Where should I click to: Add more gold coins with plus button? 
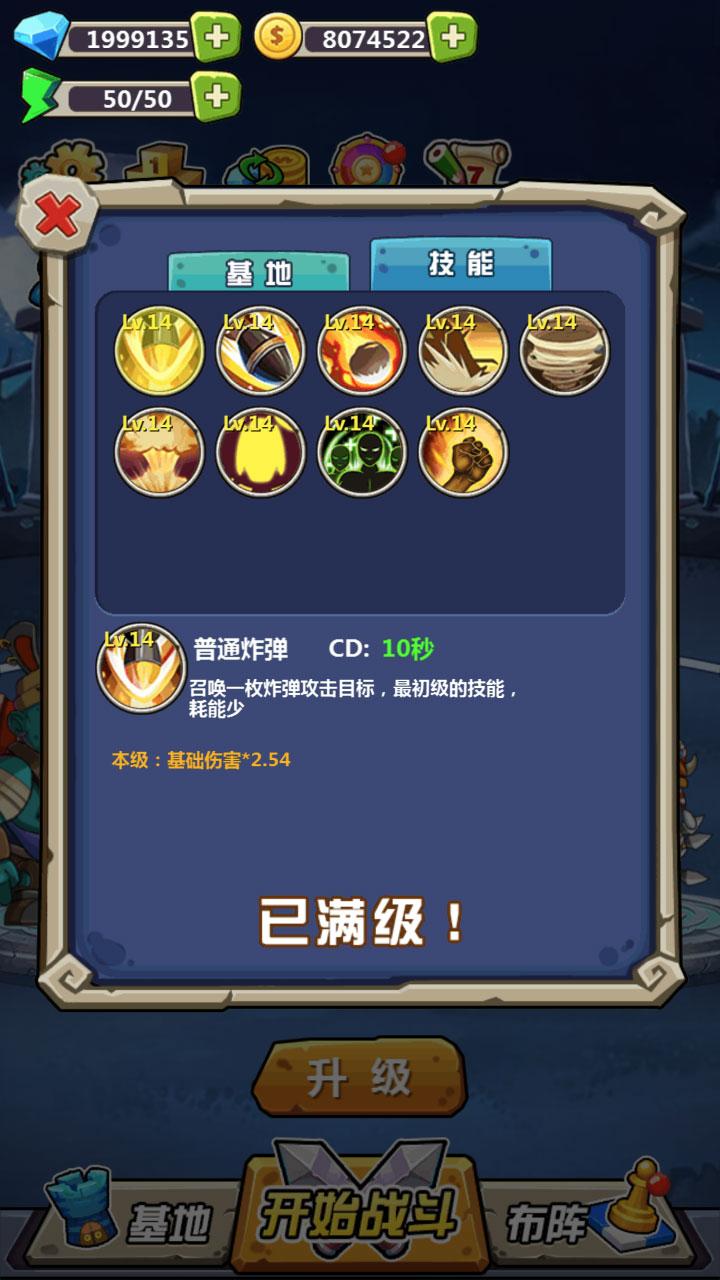452,37
